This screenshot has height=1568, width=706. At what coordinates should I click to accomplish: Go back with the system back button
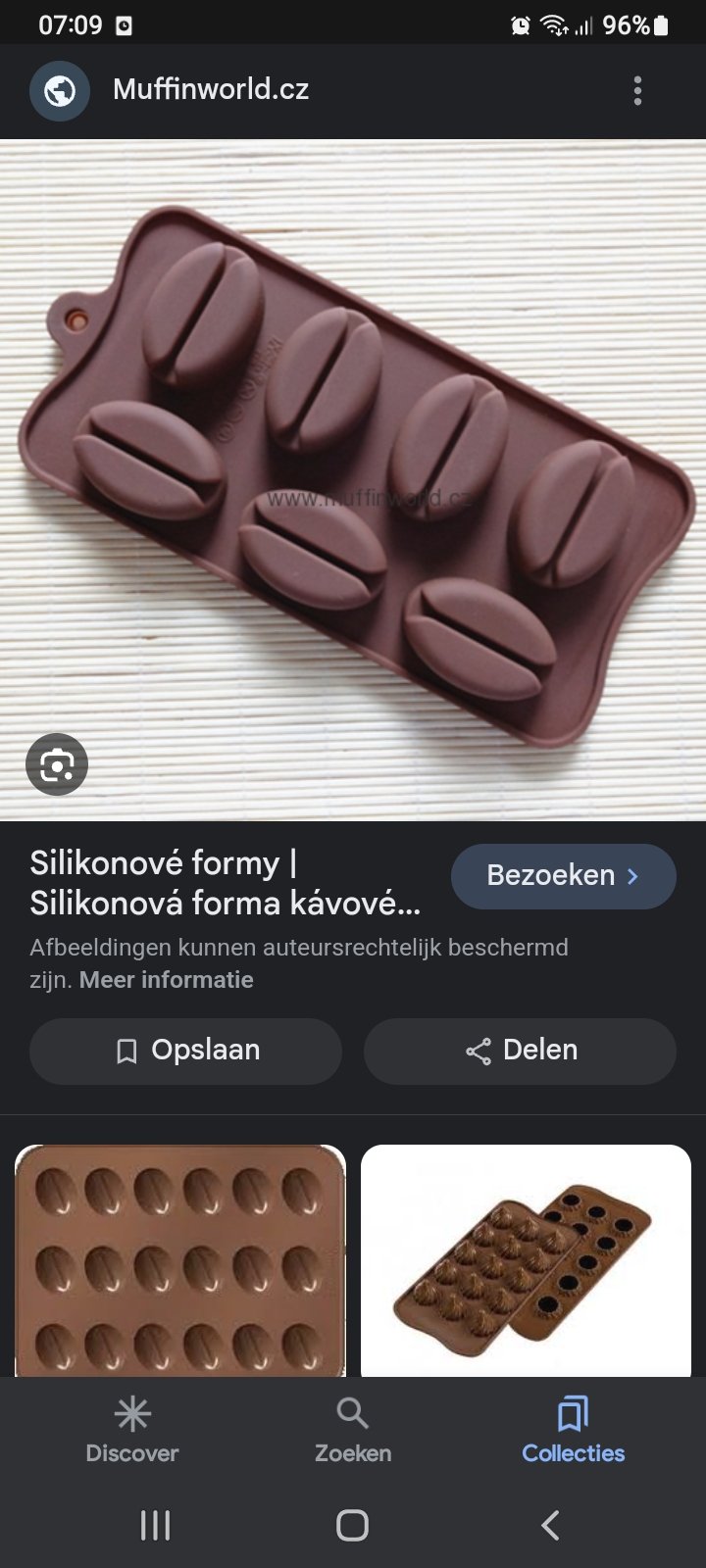click(551, 1525)
